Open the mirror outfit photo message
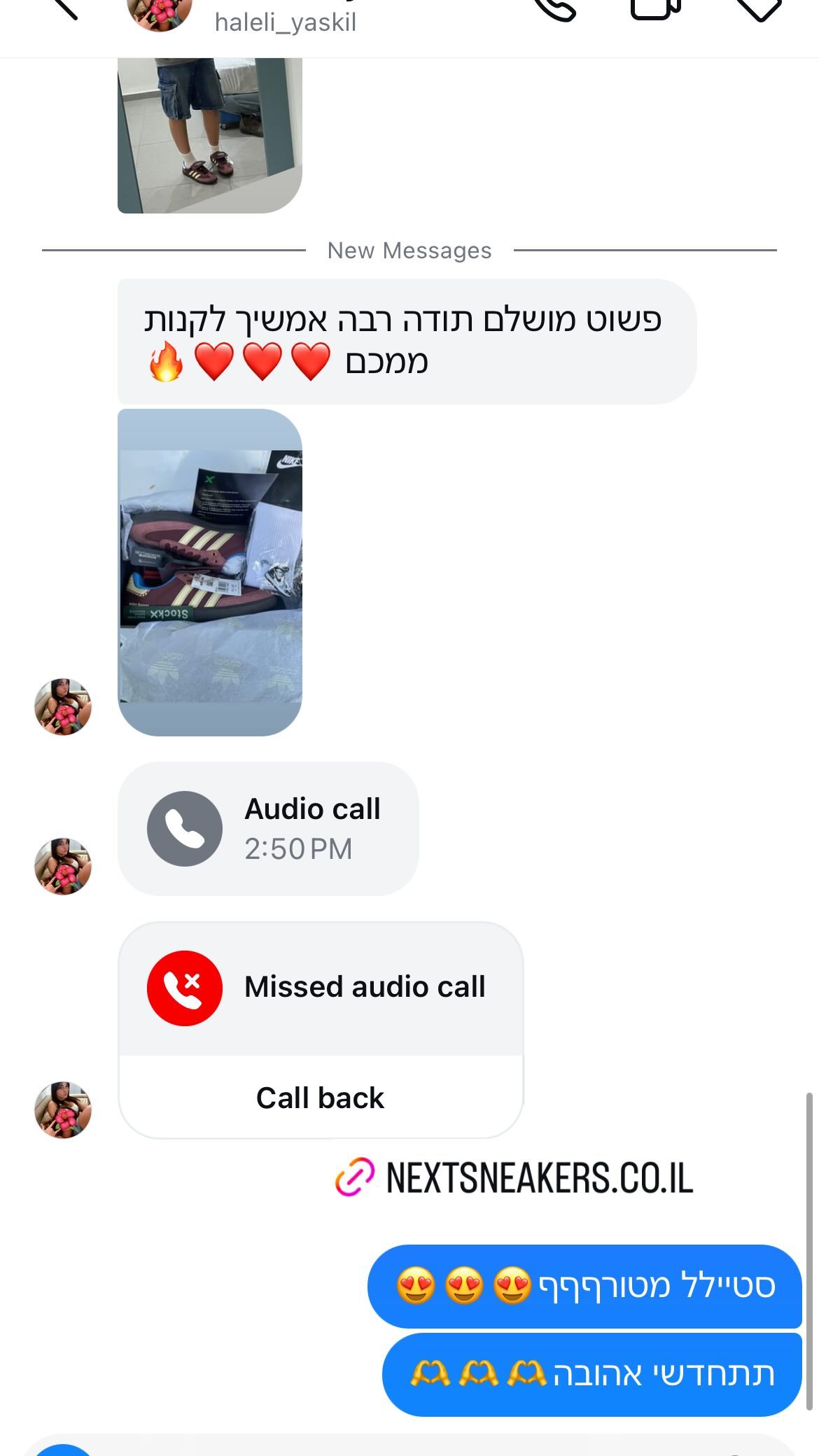Image resolution: width=819 pixels, height=1456 pixels. [210, 135]
